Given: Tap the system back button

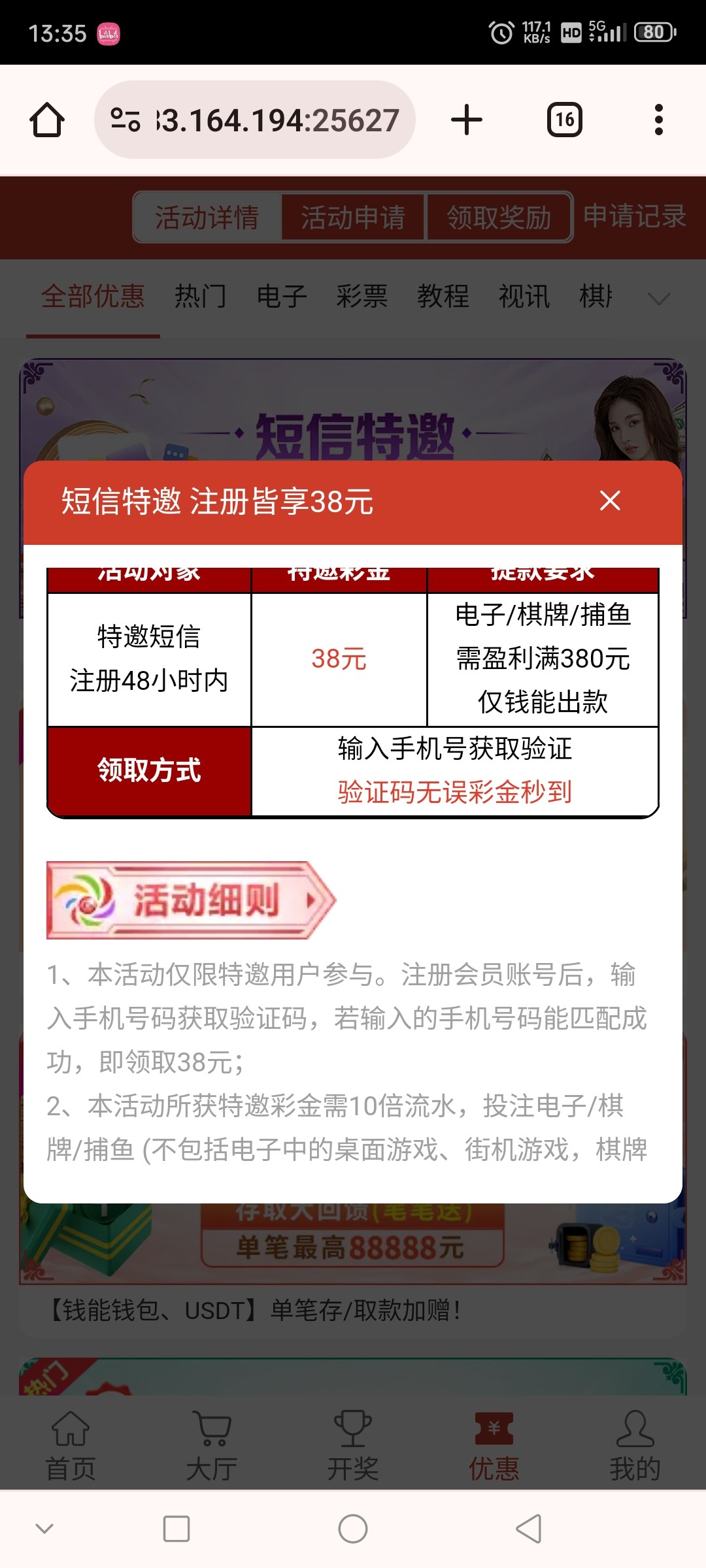Looking at the screenshot, I should point(529,1529).
